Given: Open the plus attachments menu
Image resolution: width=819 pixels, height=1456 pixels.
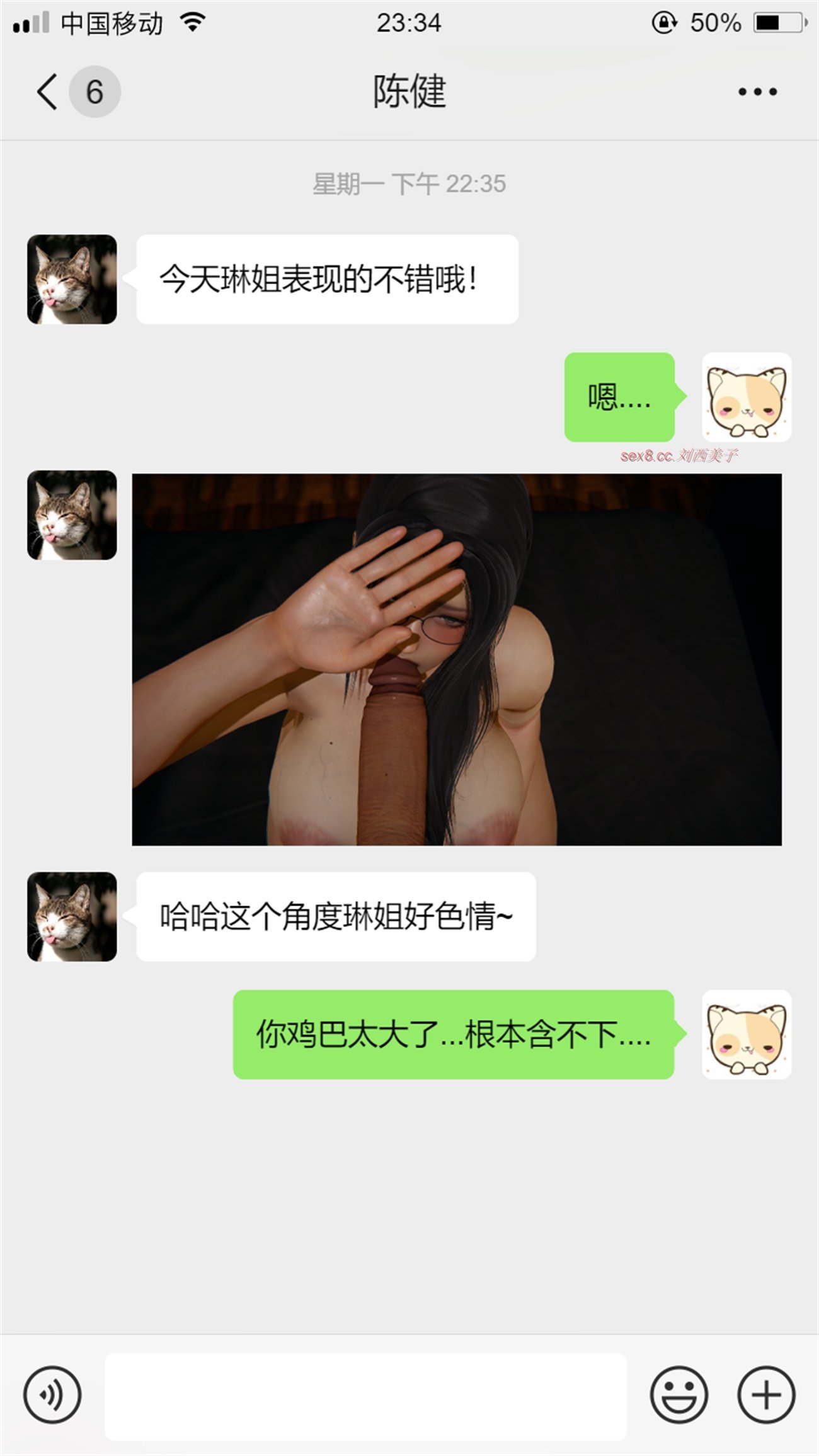Looking at the screenshot, I should [x=766, y=1394].
